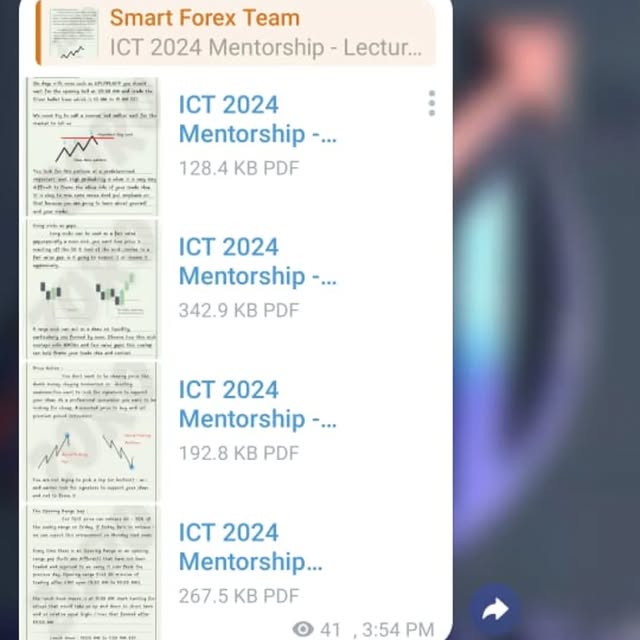
Task: Open the 267.5 KB PDF thumbnail
Action: pyautogui.click(x=92, y=572)
